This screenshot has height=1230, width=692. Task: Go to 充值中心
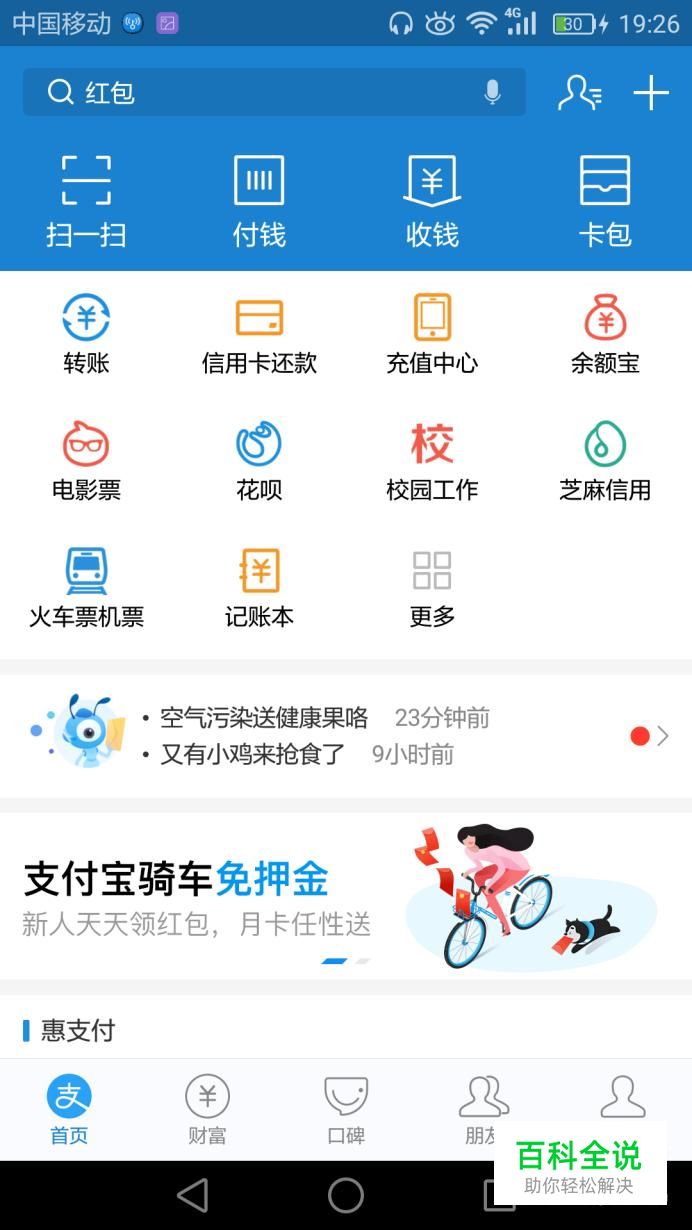pos(432,334)
